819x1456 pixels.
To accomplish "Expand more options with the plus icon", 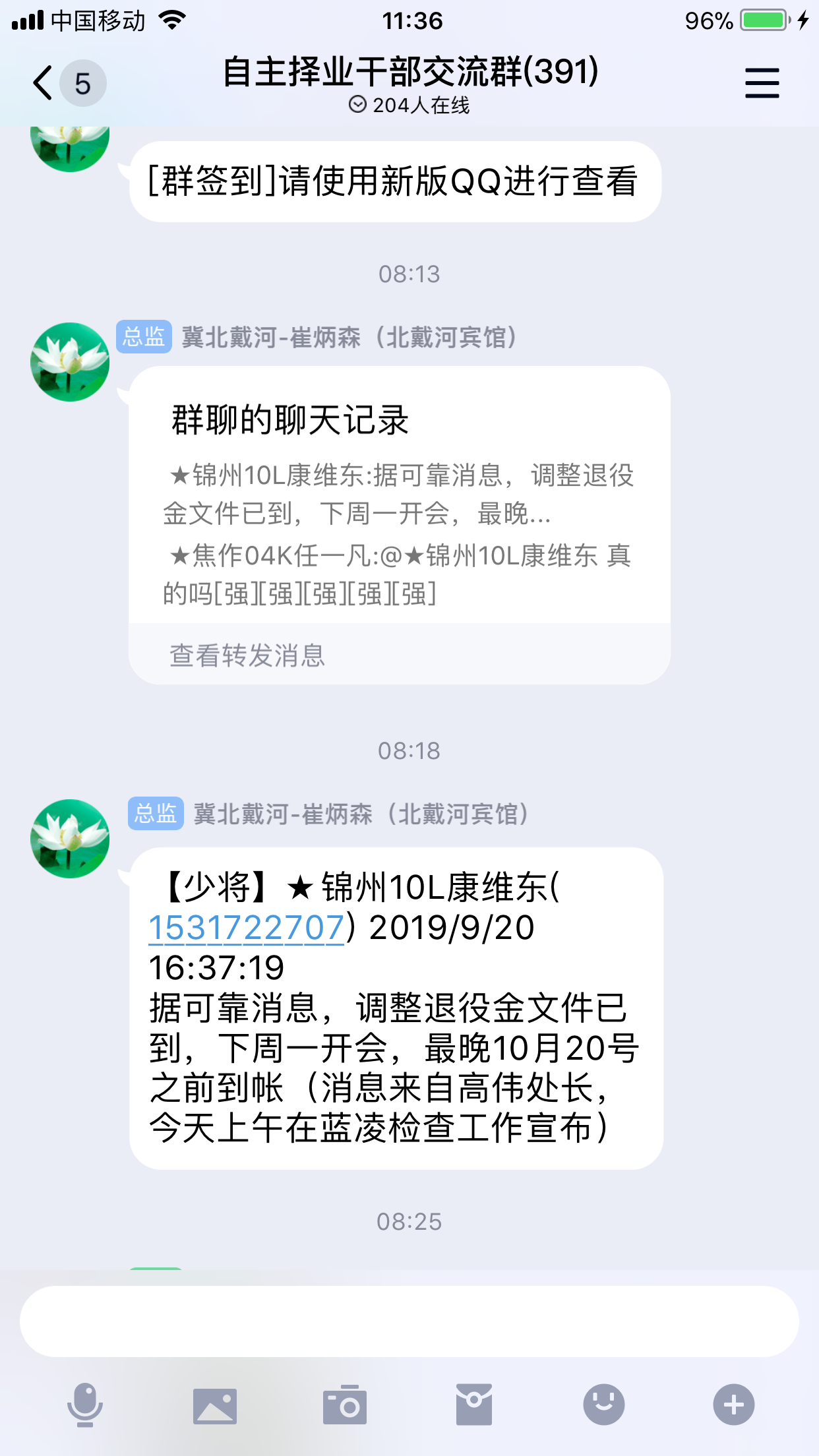I will (x=733, y=1405).
